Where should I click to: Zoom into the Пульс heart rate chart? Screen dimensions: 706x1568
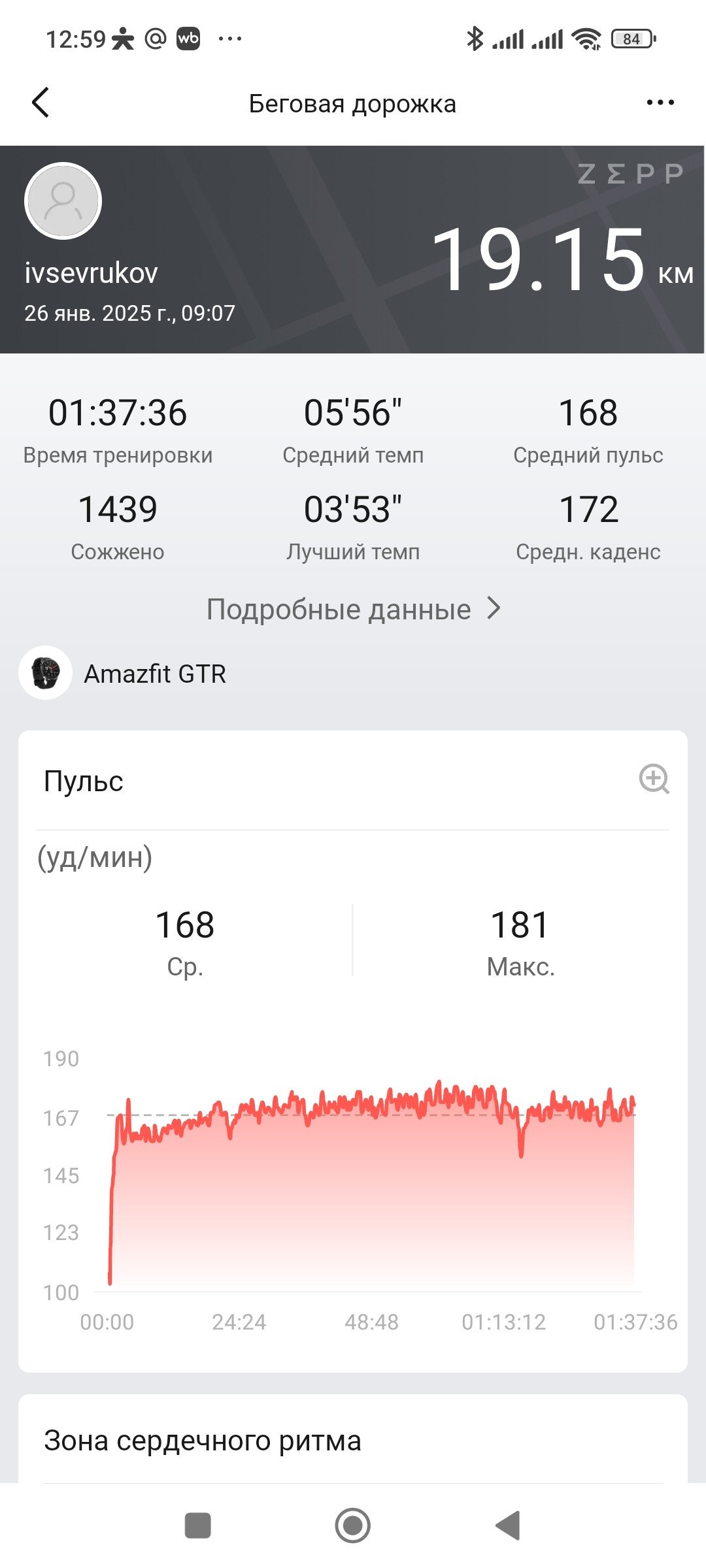[x=654, y=779]
